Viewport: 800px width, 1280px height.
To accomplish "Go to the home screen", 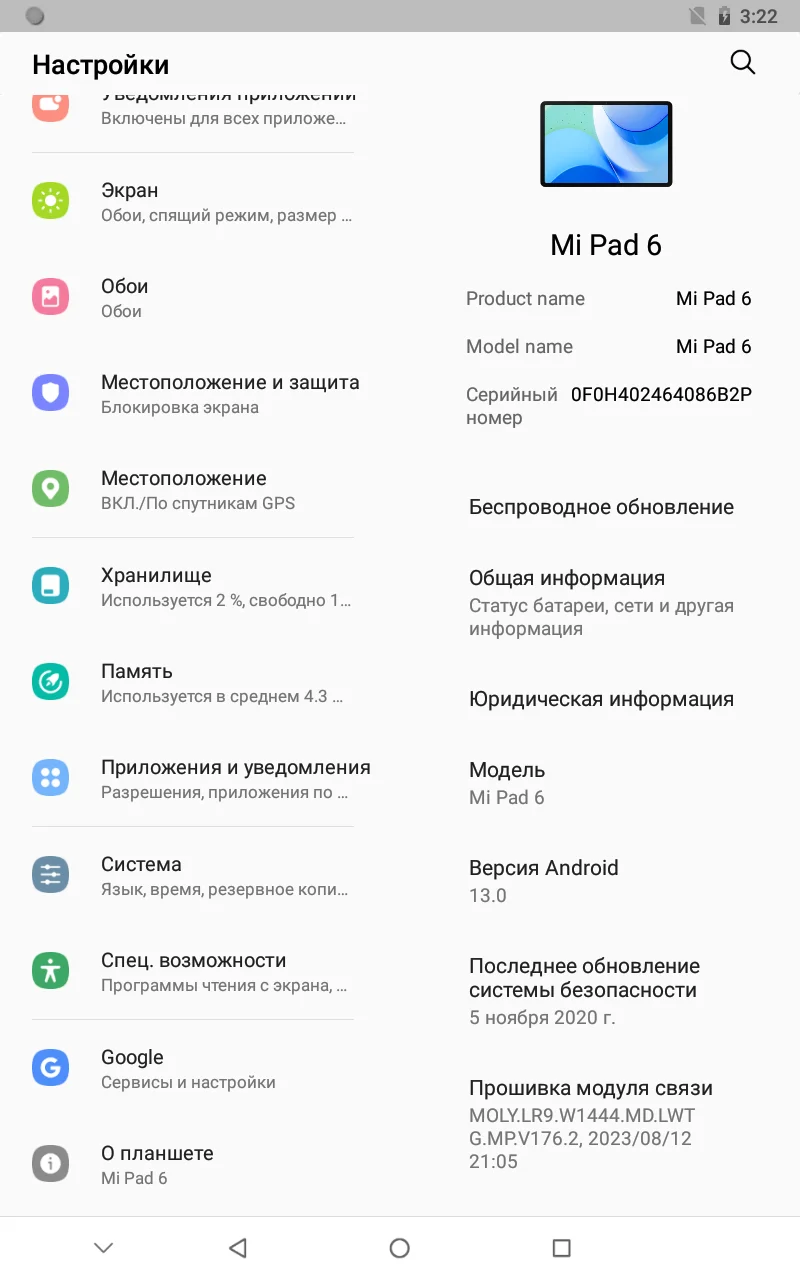I will click(399, 1247).
